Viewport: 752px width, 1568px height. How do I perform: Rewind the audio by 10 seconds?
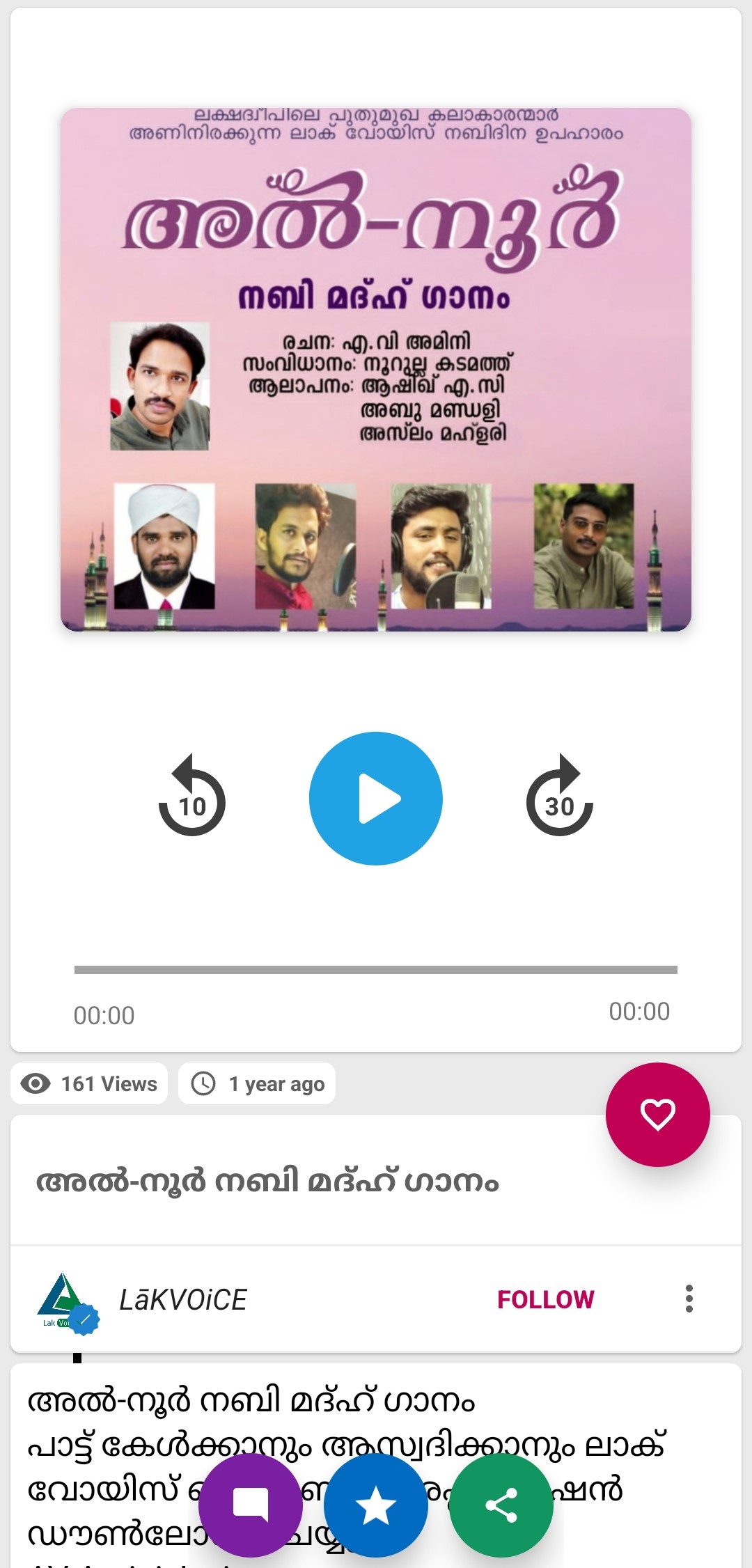coord(192,797)
